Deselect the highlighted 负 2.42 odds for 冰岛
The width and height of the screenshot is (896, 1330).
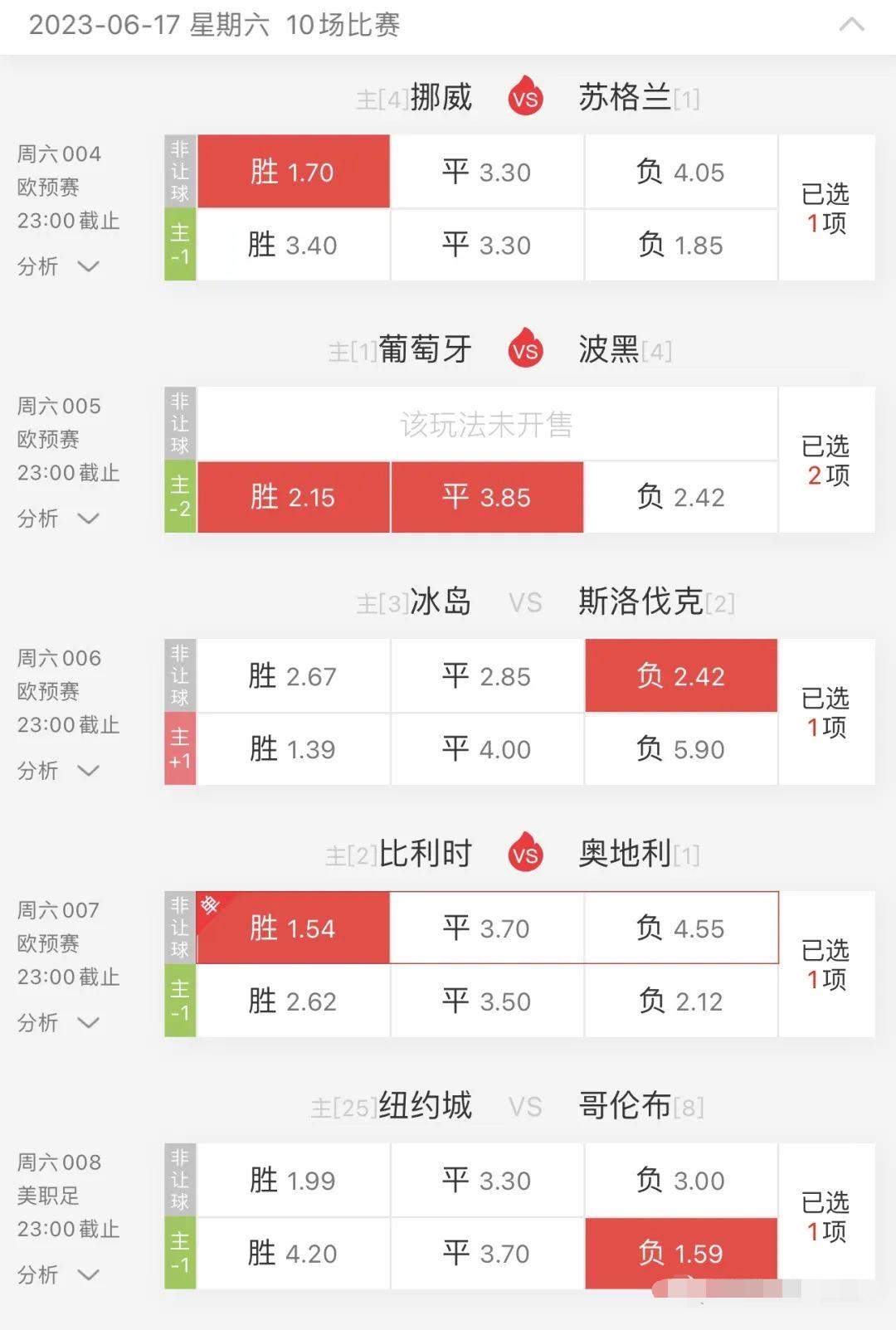pyautogui.click(x=680, y=675)
